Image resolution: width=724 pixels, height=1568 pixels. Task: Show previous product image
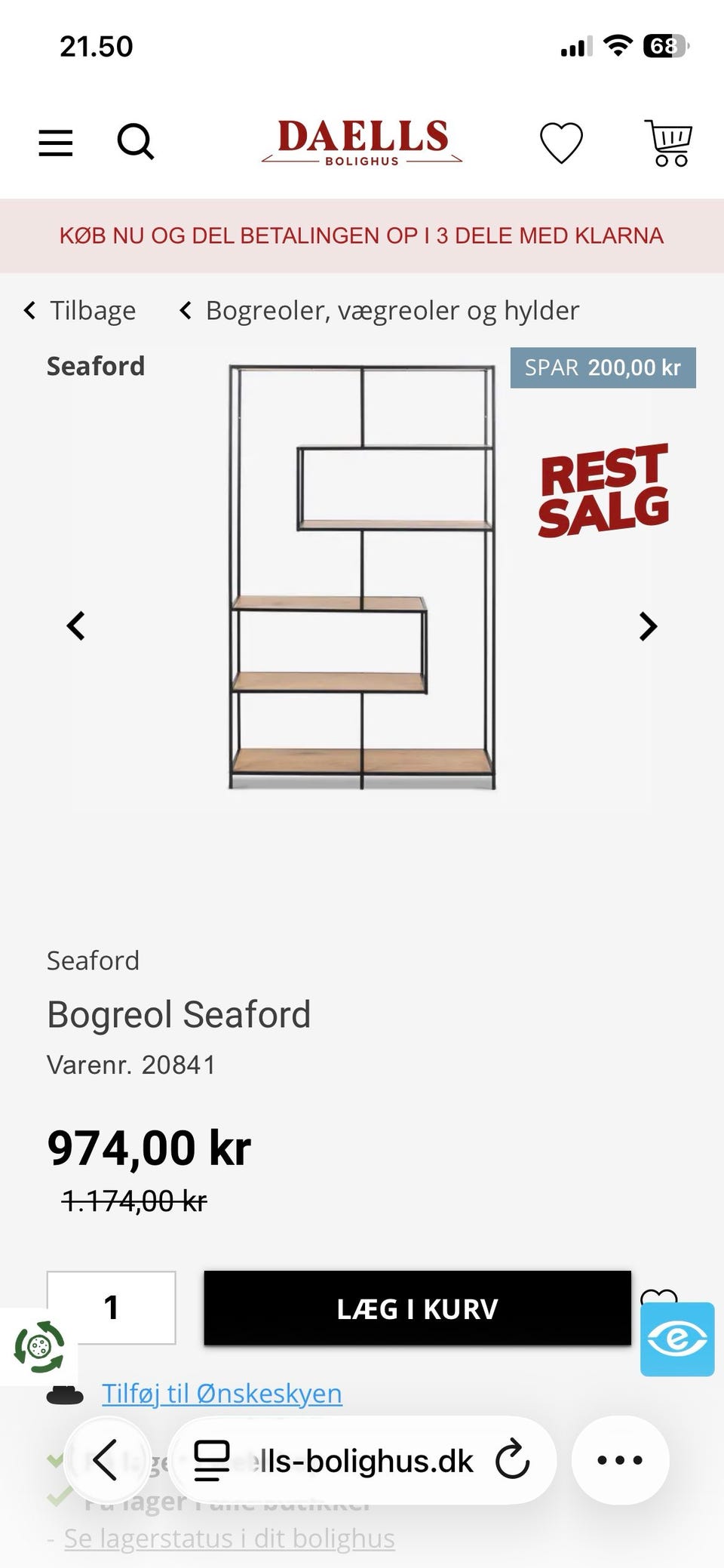click(x=76, y=626)
